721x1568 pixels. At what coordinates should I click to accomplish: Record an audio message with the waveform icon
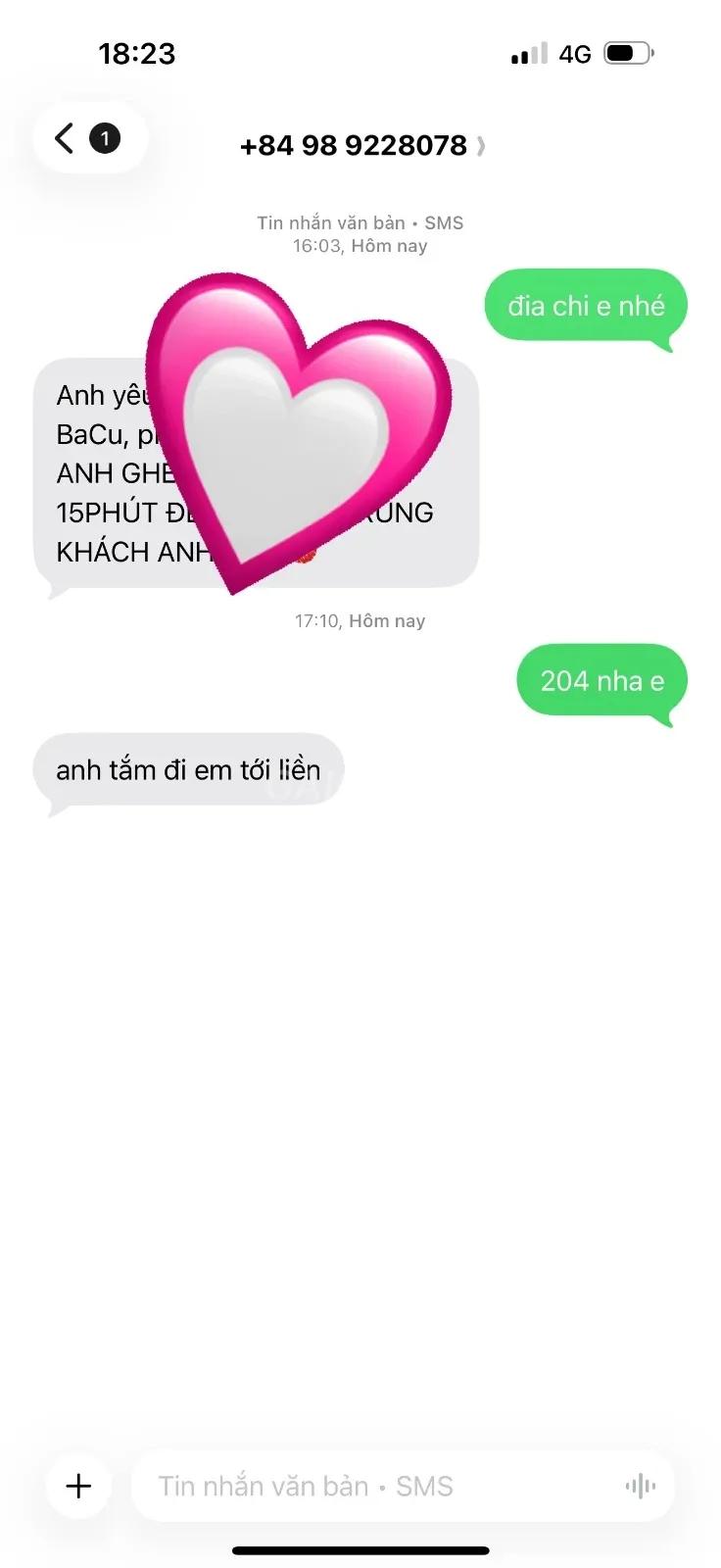tap(640, 1487)
